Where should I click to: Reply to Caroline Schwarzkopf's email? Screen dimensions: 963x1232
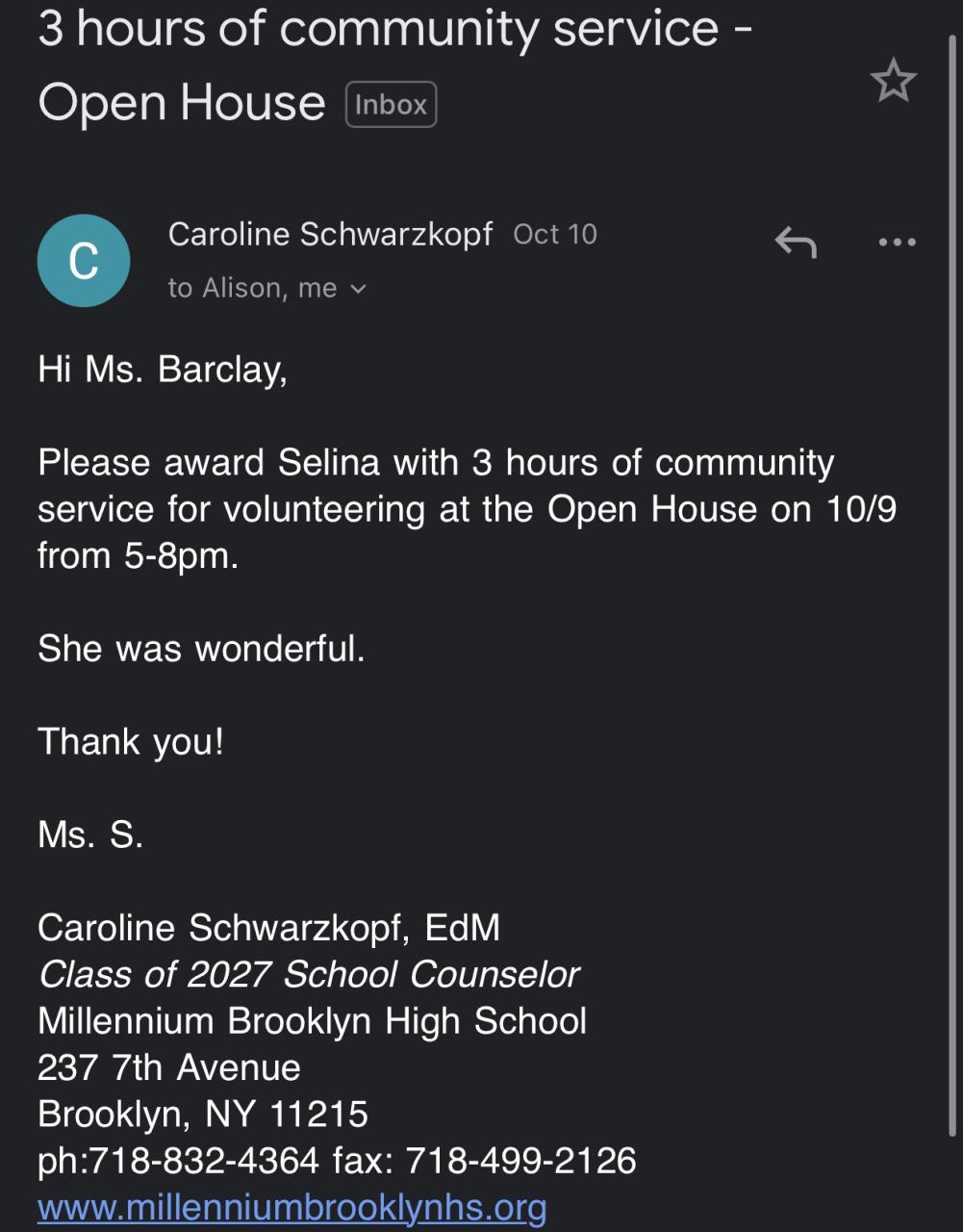click(796, 243)
